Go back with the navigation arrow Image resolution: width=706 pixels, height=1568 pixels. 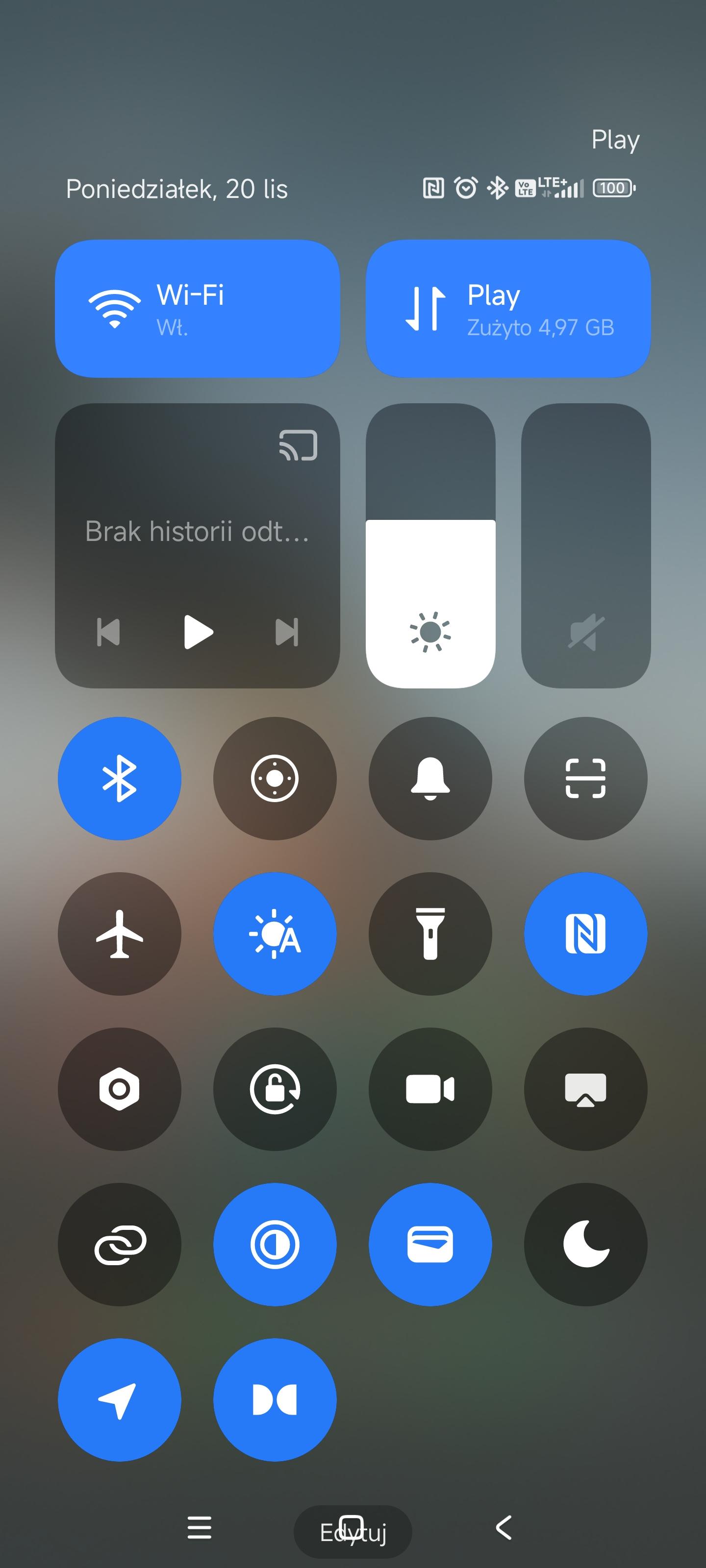(x=504, y=1527)
